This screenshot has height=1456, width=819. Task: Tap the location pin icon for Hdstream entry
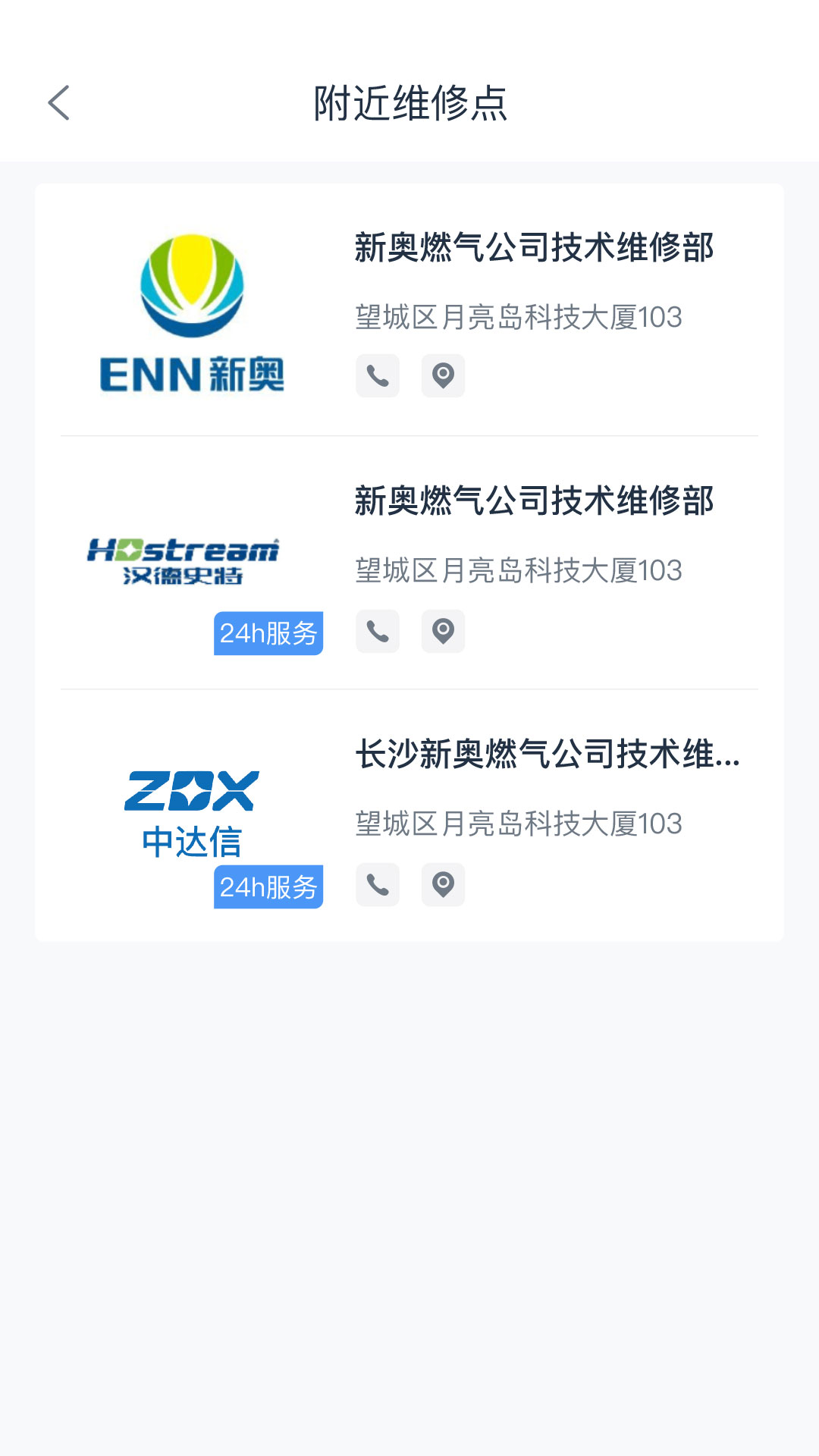click(x=443, y=631)
